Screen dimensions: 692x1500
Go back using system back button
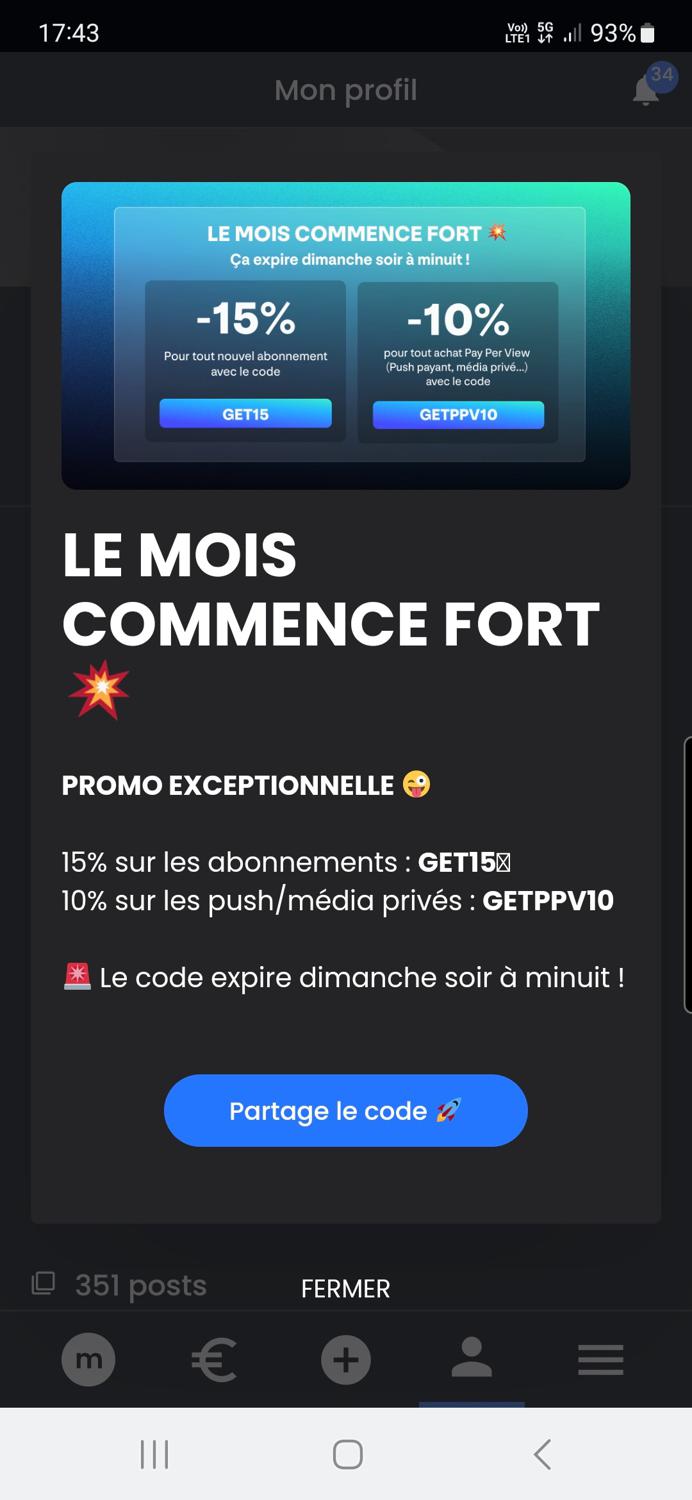tap(542, 1454)
